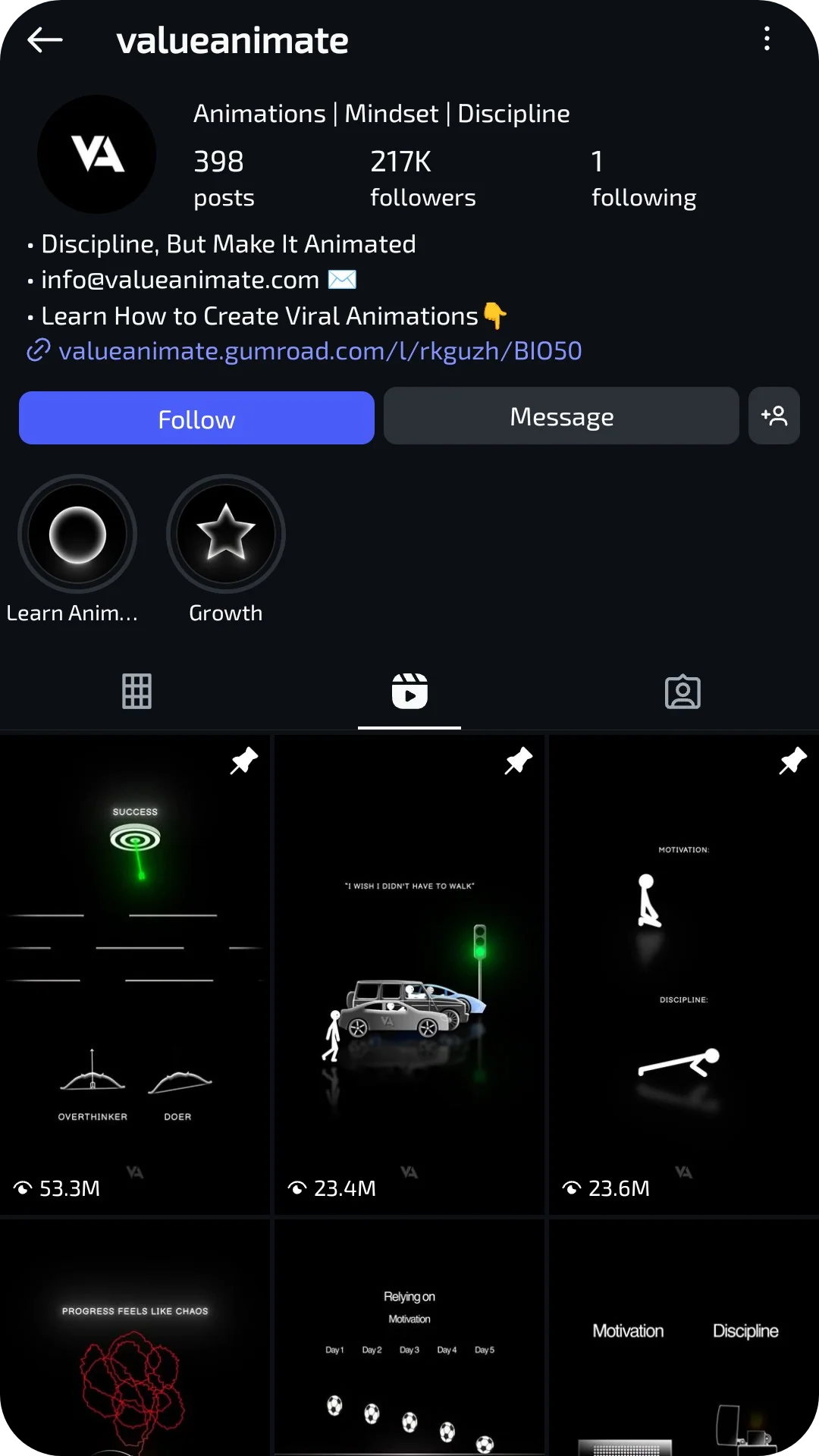Tap the link chain icon beside the gumroad URL
Viewport: 819px width, 1456px height.
[37, 351]
